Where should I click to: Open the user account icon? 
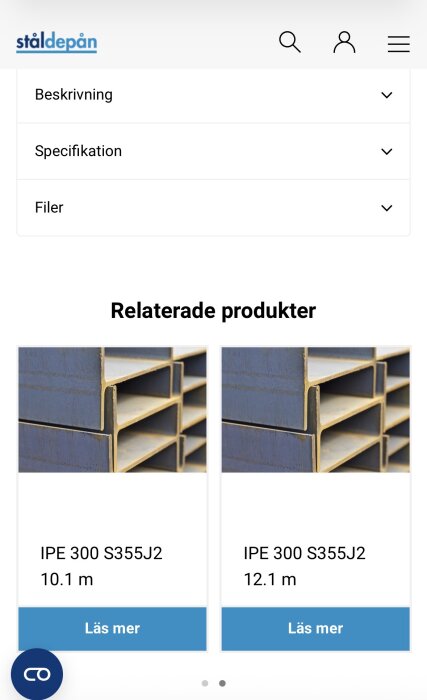(344, 42)
